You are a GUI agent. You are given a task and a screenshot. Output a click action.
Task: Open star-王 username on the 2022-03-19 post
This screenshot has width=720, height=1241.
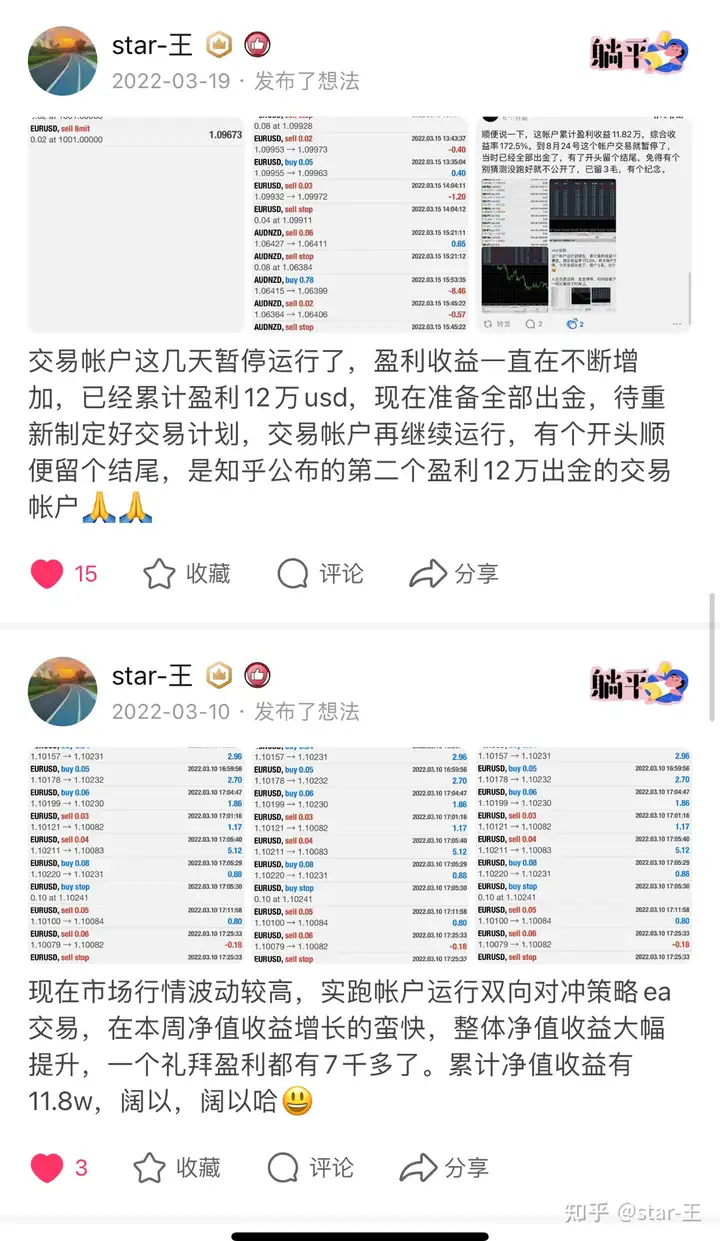[152, 45]
